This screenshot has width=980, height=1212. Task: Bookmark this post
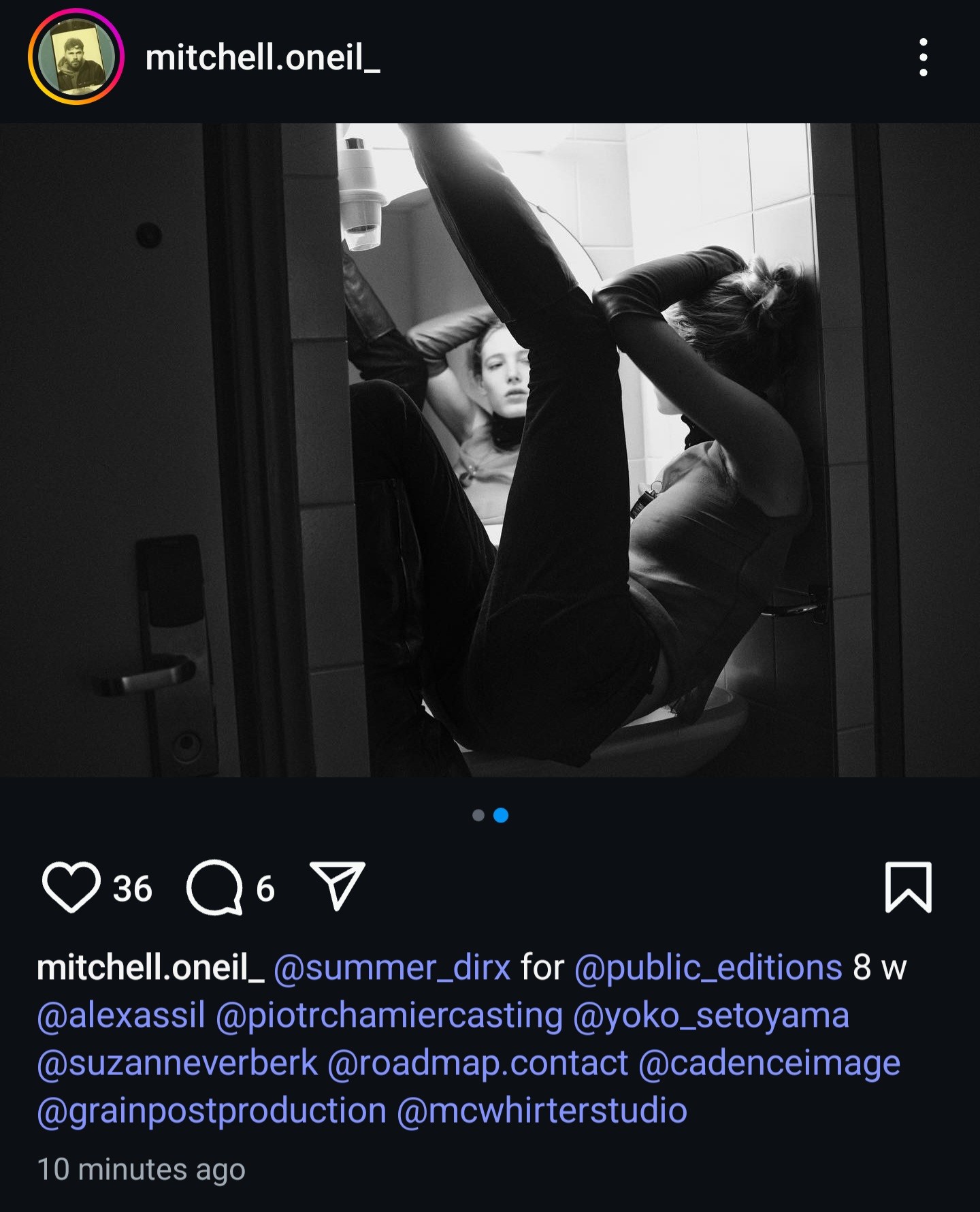[908, 887]
